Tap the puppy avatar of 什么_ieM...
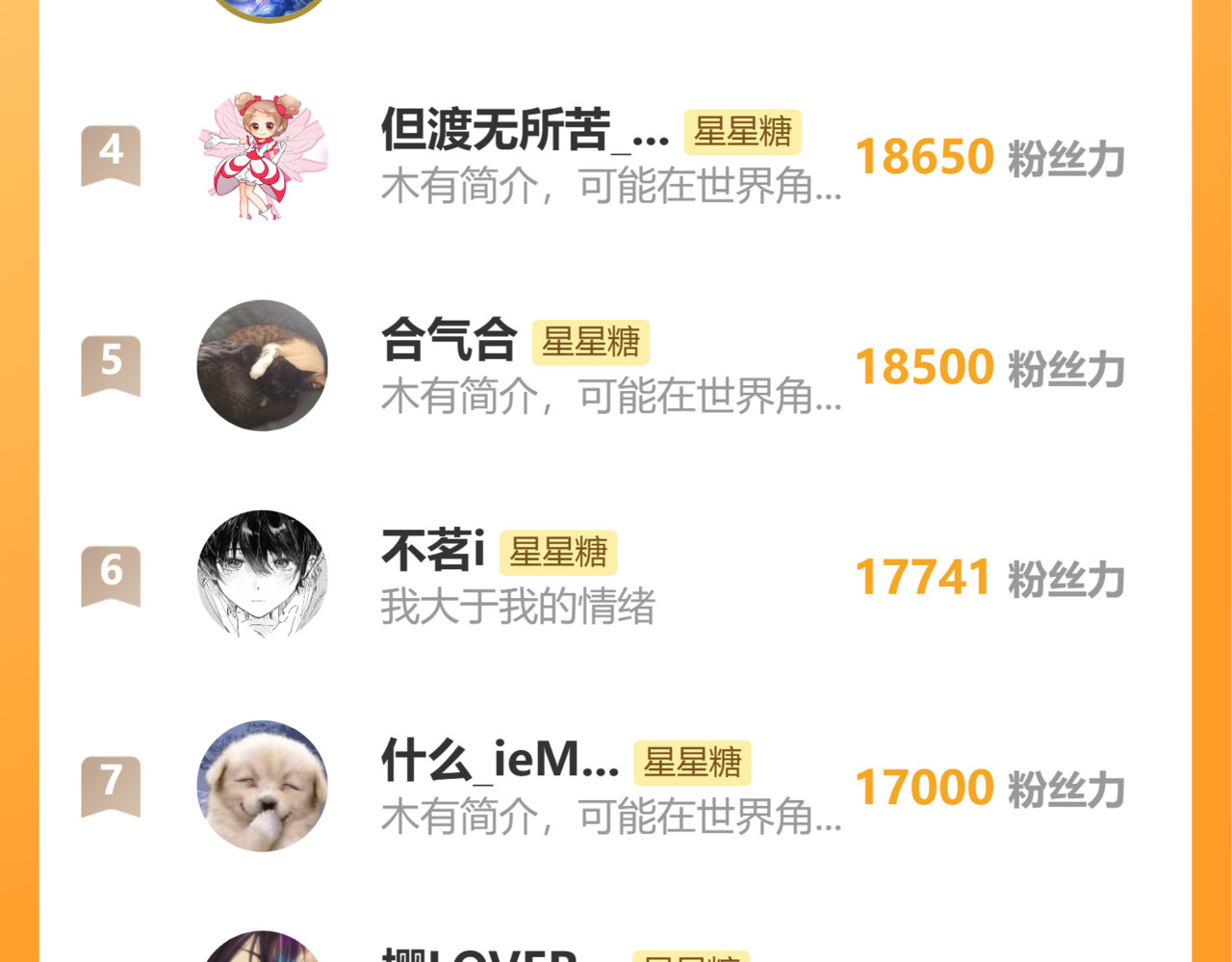The width and height of the screenshot is (1232, 962). 262,786
